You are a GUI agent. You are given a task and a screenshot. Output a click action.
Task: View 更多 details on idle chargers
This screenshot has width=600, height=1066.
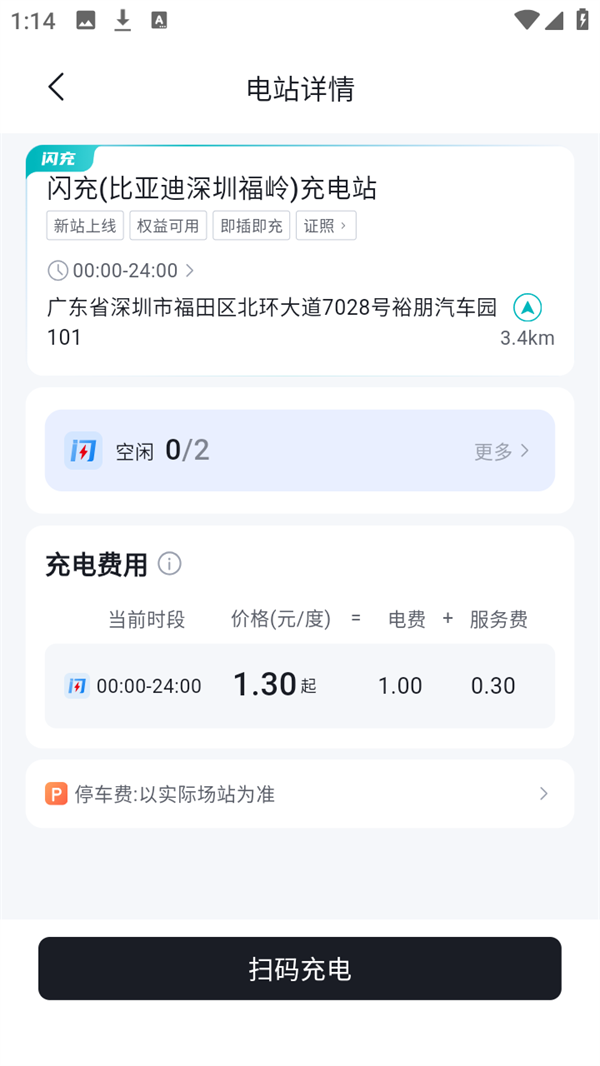(501, 451)
